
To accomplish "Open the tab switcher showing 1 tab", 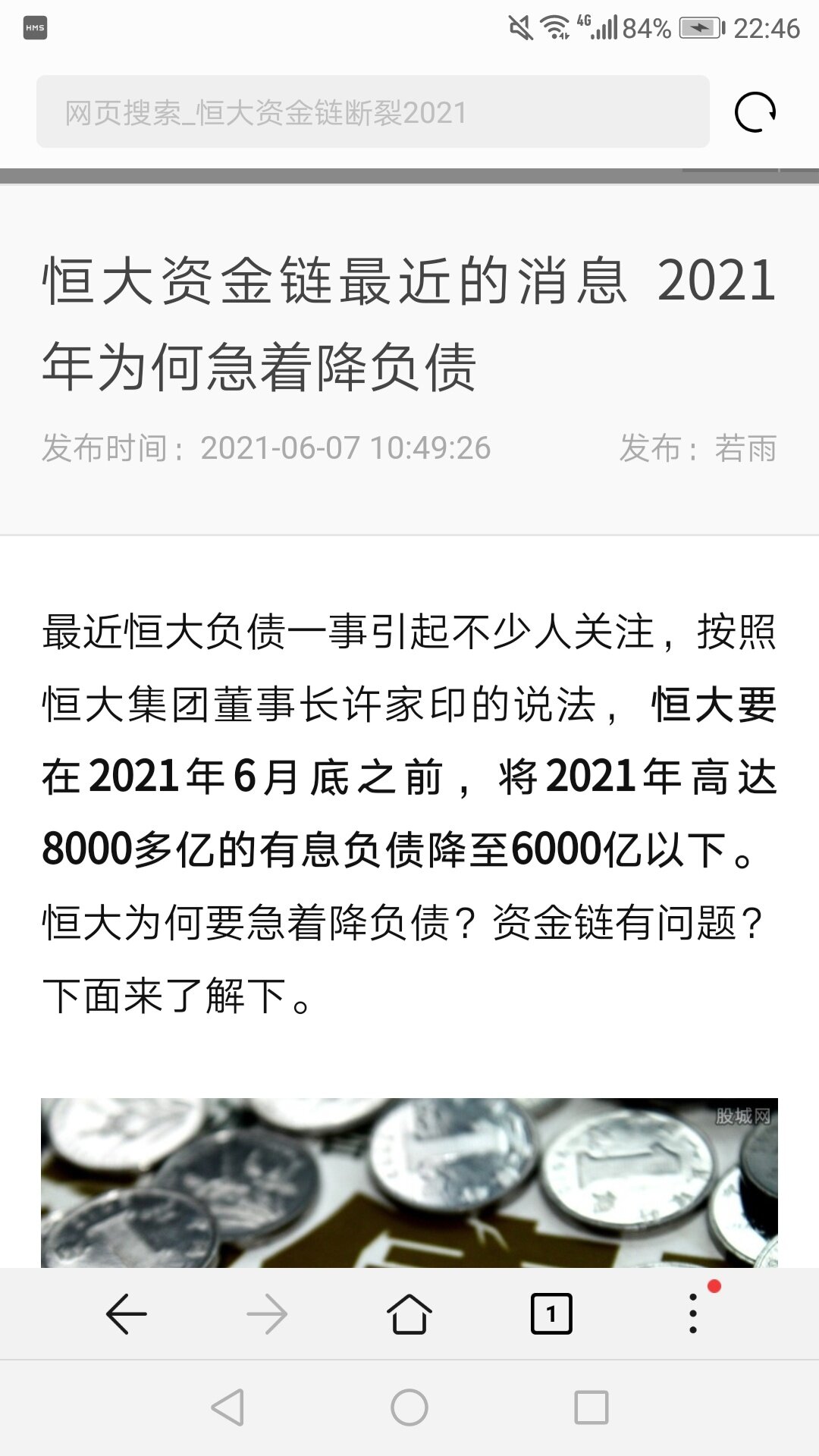I will pos(551,1313).
